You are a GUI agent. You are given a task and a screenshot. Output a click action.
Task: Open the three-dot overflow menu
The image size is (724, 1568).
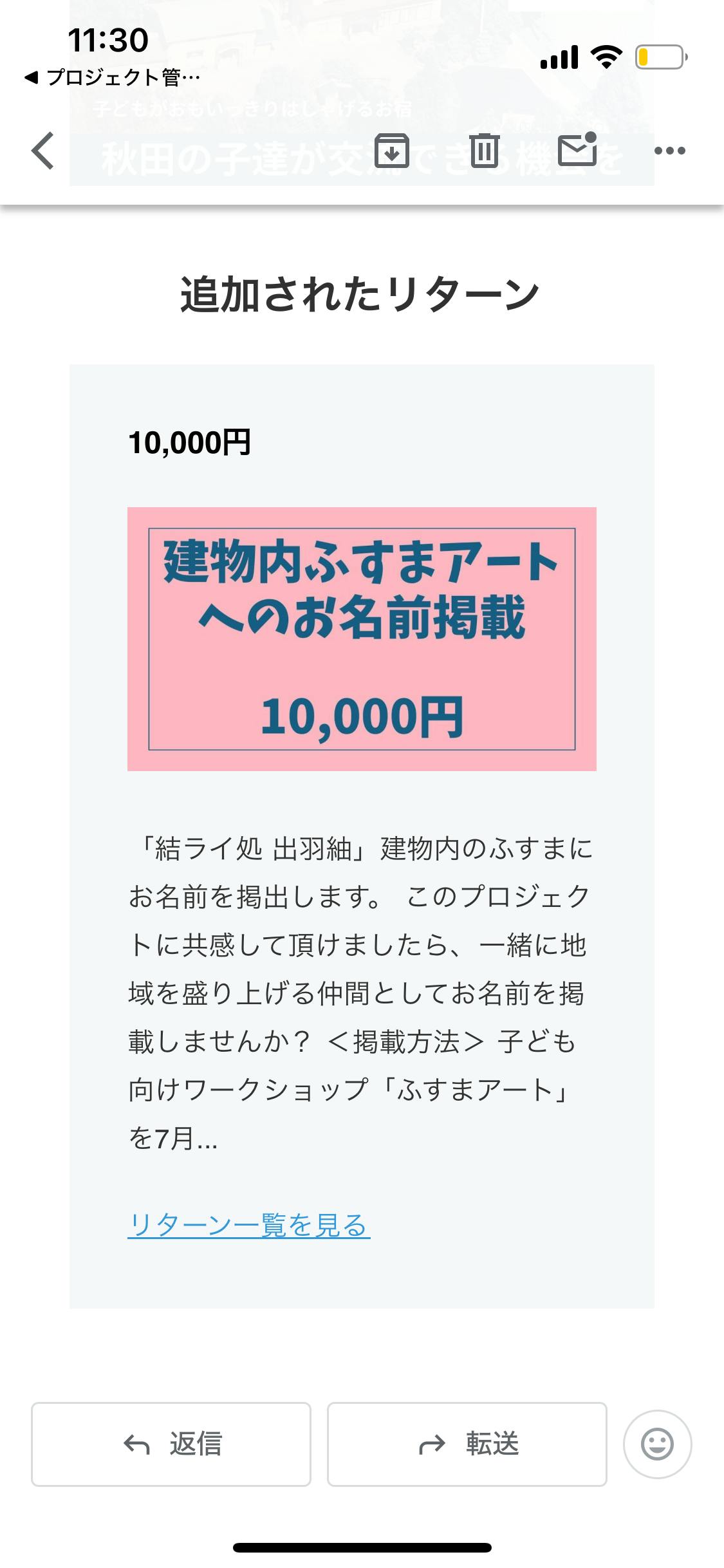[x=669, y=151]
